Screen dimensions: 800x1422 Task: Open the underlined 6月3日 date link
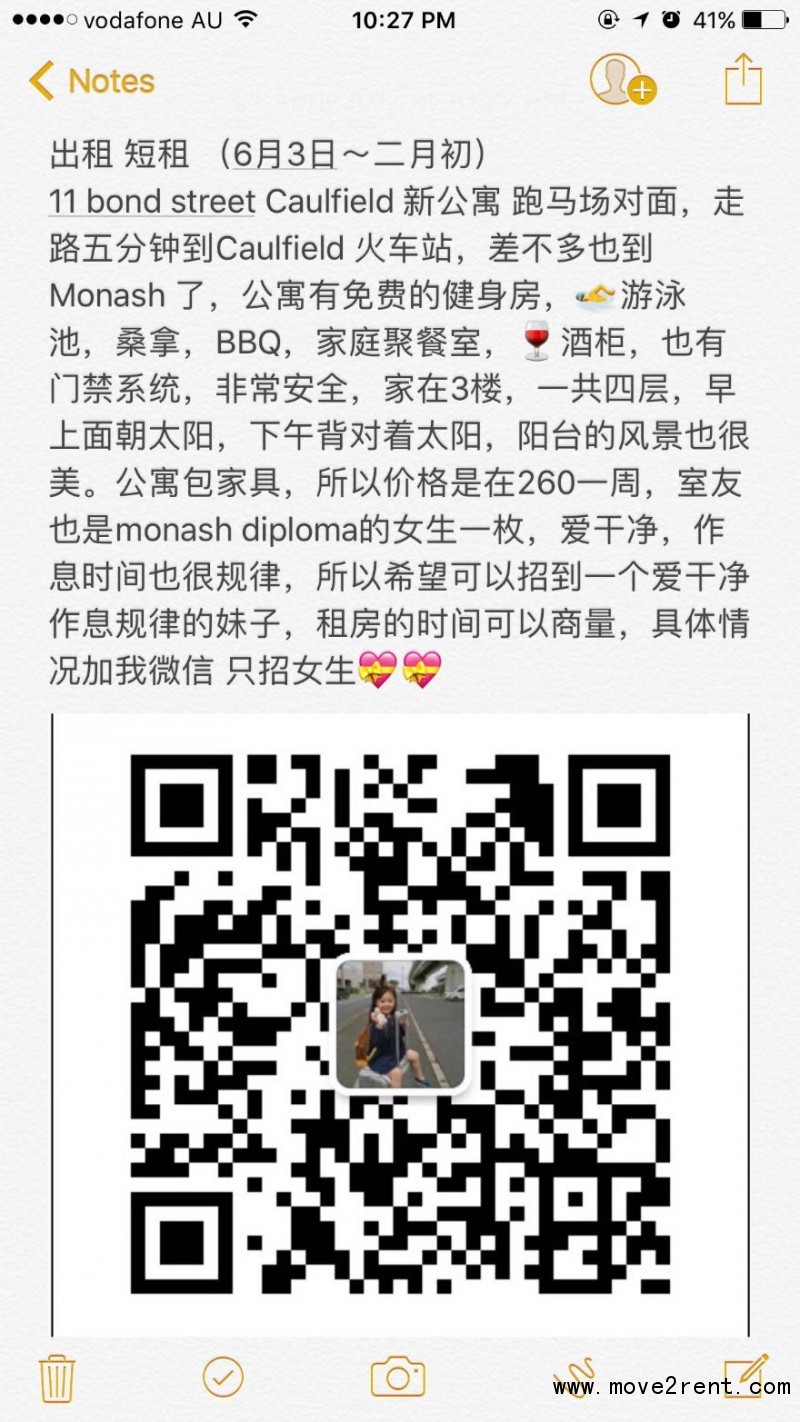(x=283, y=156)
